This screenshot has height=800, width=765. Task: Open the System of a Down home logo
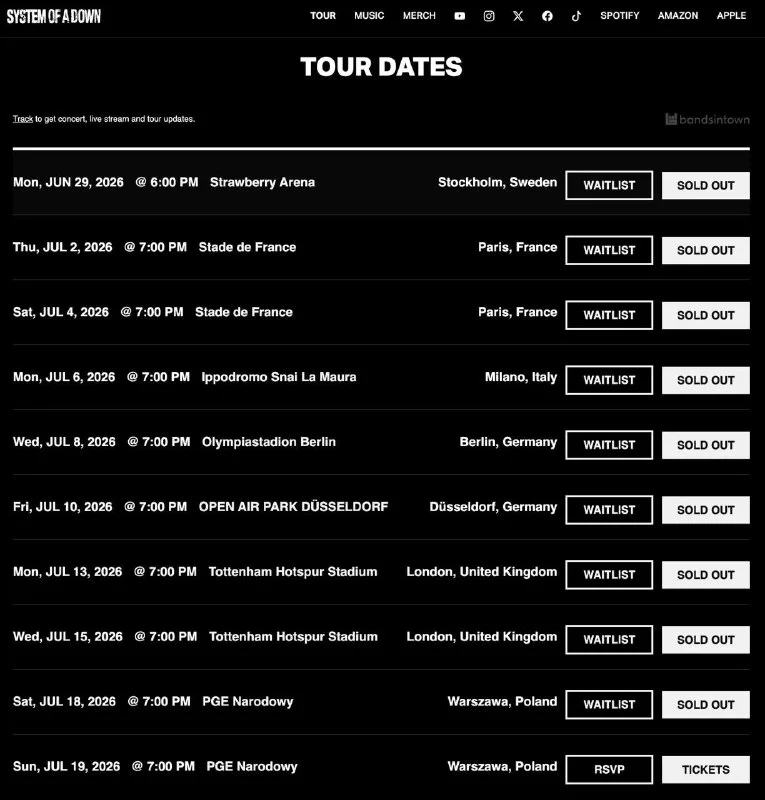point(54,16)
